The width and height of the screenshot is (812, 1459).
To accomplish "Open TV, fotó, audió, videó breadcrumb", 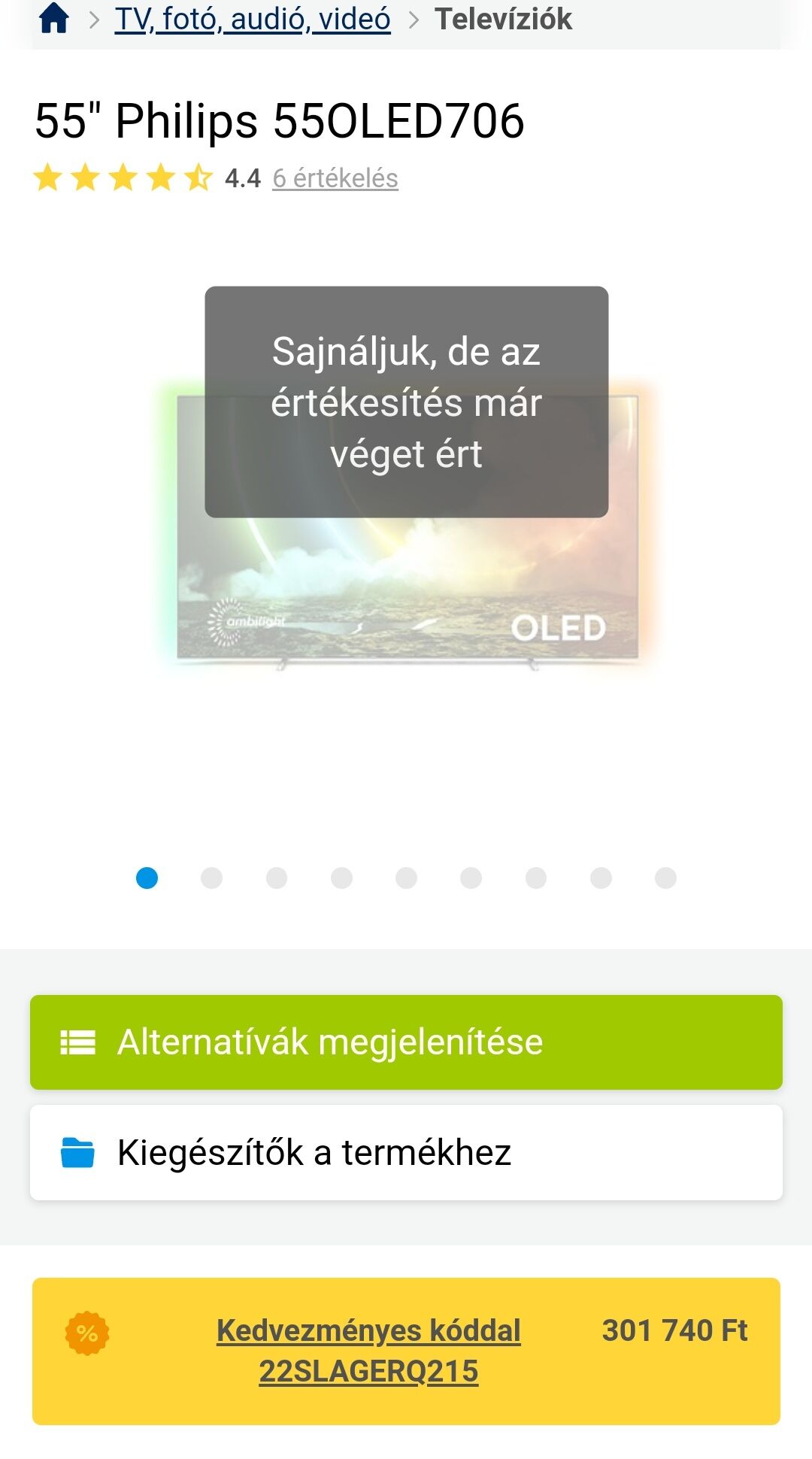I will [253, 19].
